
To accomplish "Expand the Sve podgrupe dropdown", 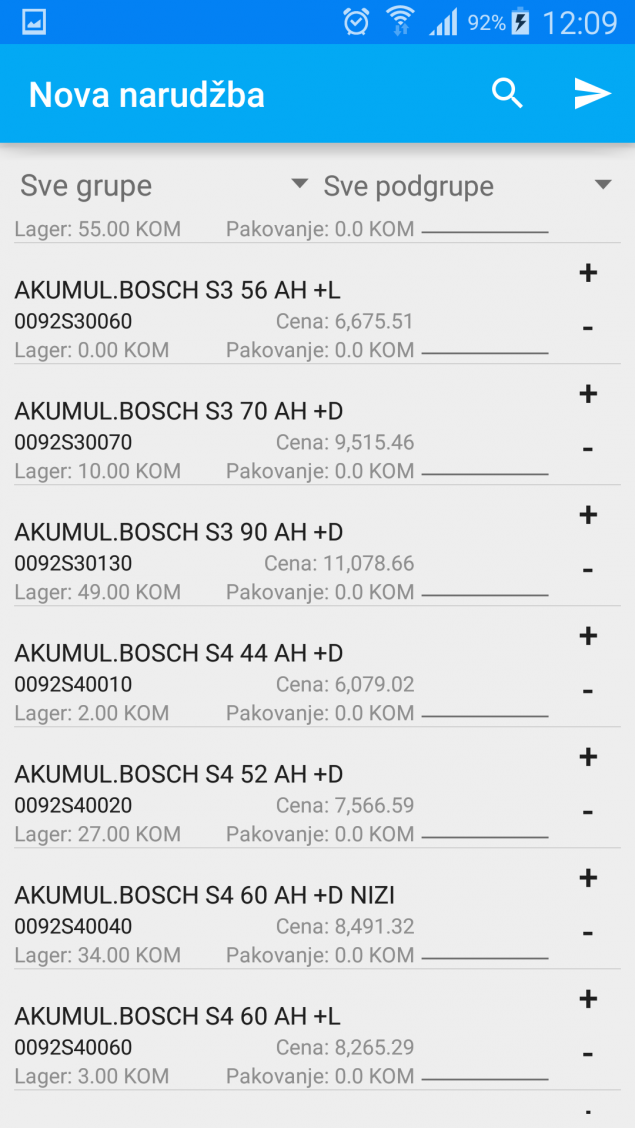I will pos(467,186).
